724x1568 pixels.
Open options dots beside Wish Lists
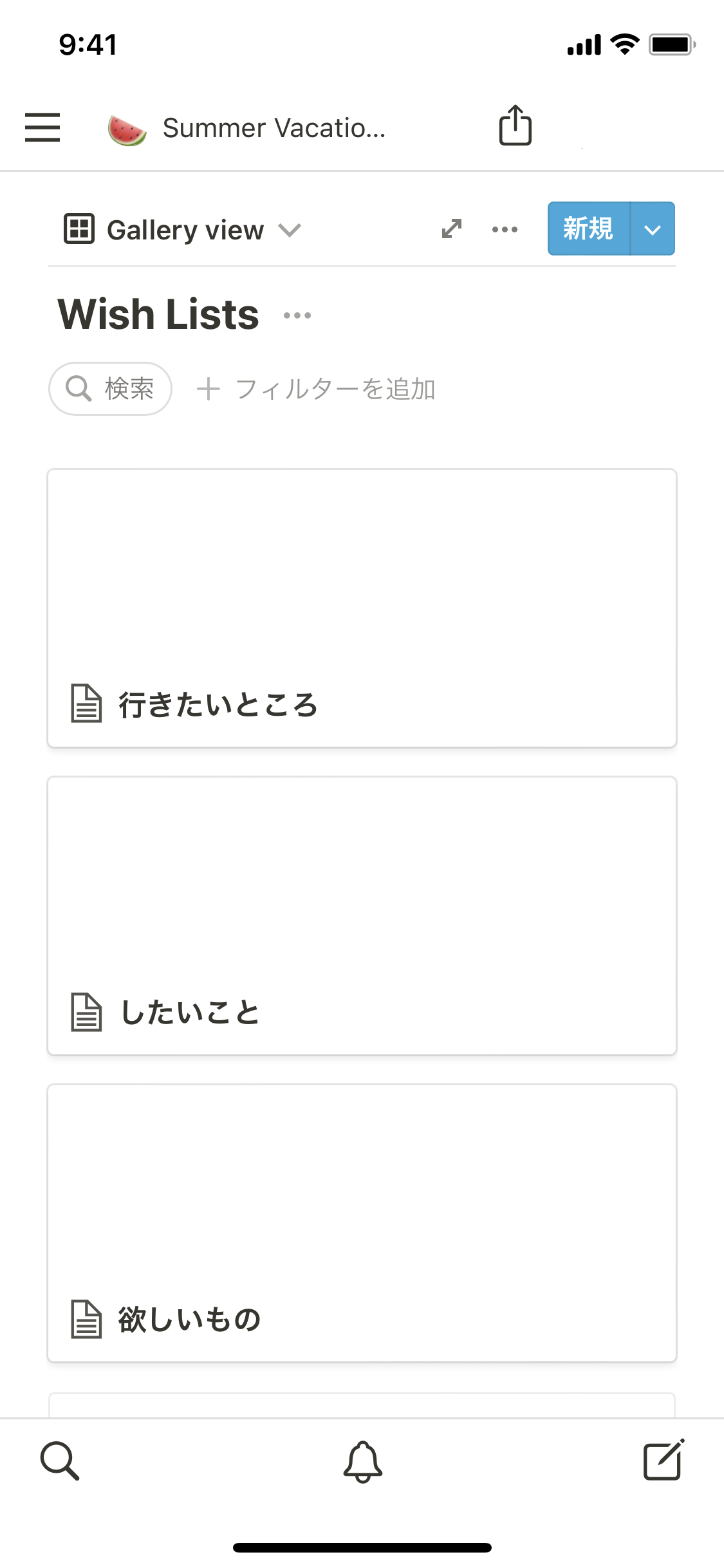coord(297,315)
